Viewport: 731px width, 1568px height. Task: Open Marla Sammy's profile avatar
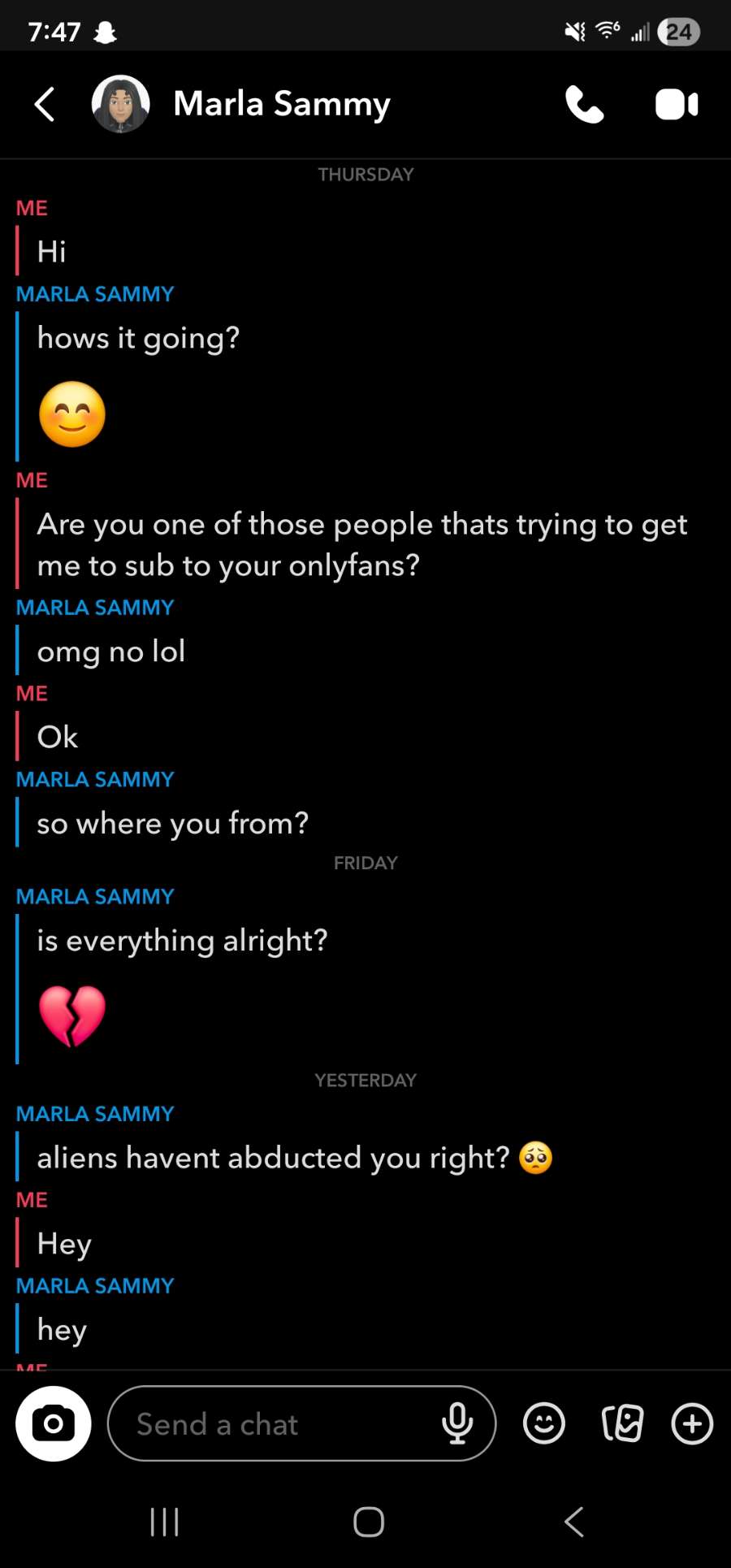pos(120,104)
